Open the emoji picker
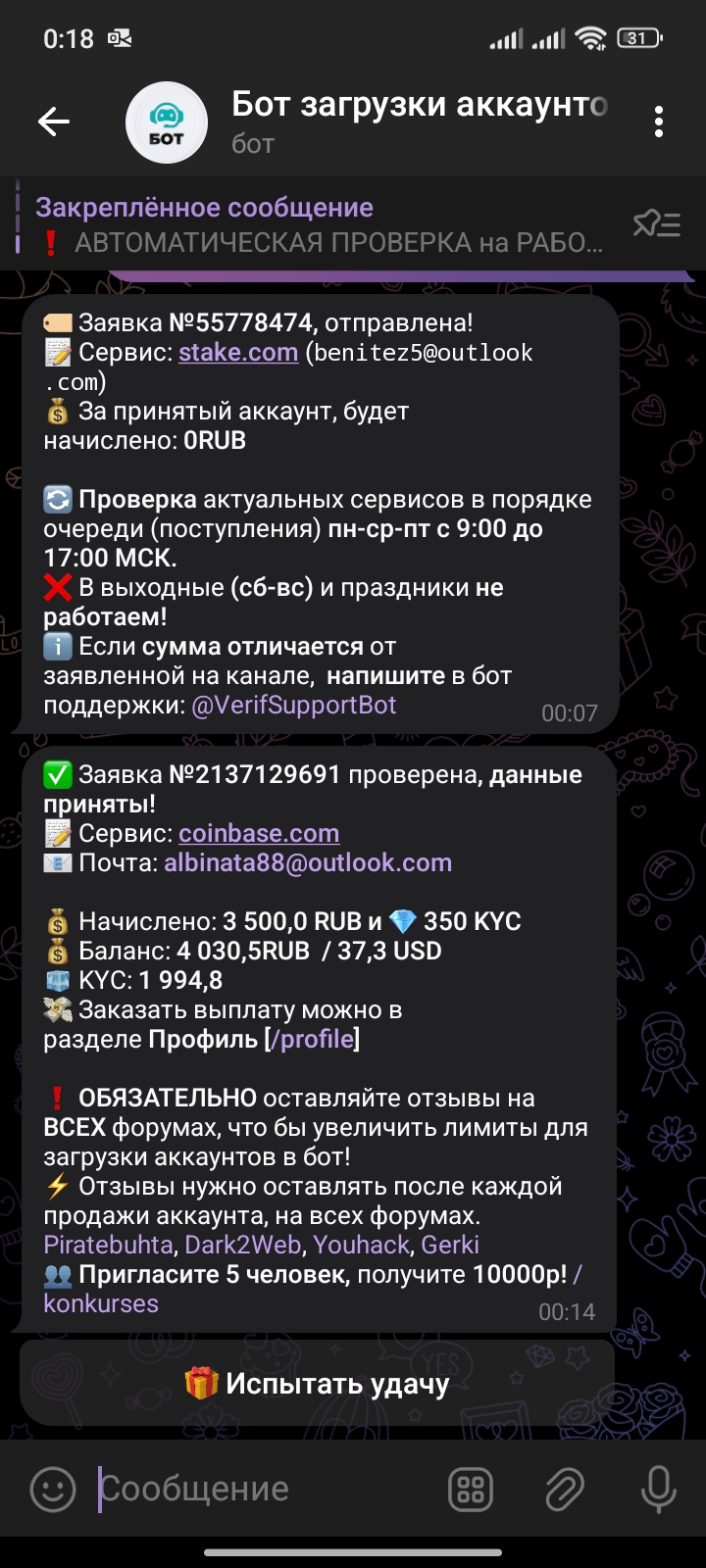Image resolution: width=706 pixels, height=1568 pixels. [53, 1490]
